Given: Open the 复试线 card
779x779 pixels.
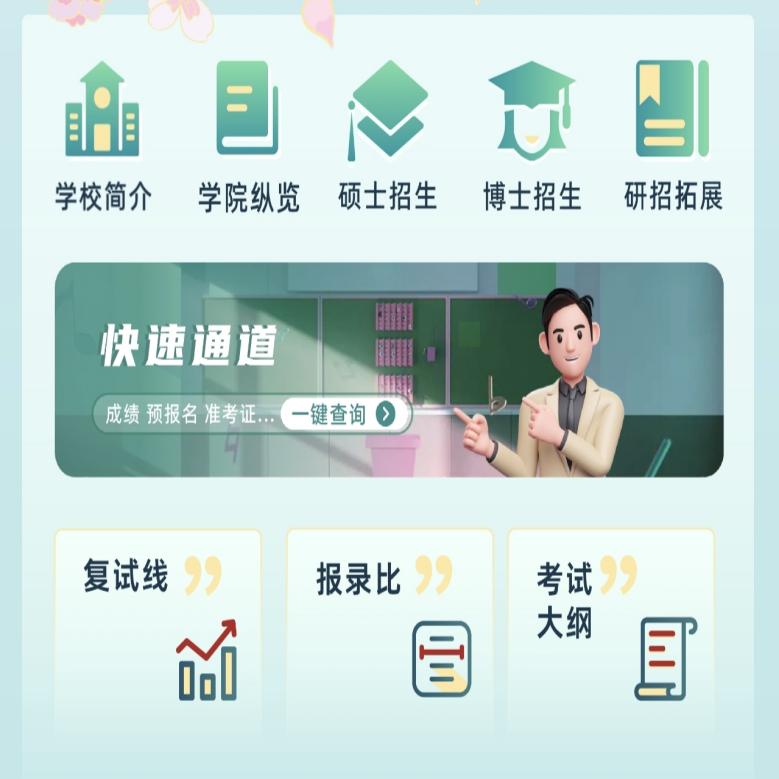Looking at the screenshot, I should (158, 630).
